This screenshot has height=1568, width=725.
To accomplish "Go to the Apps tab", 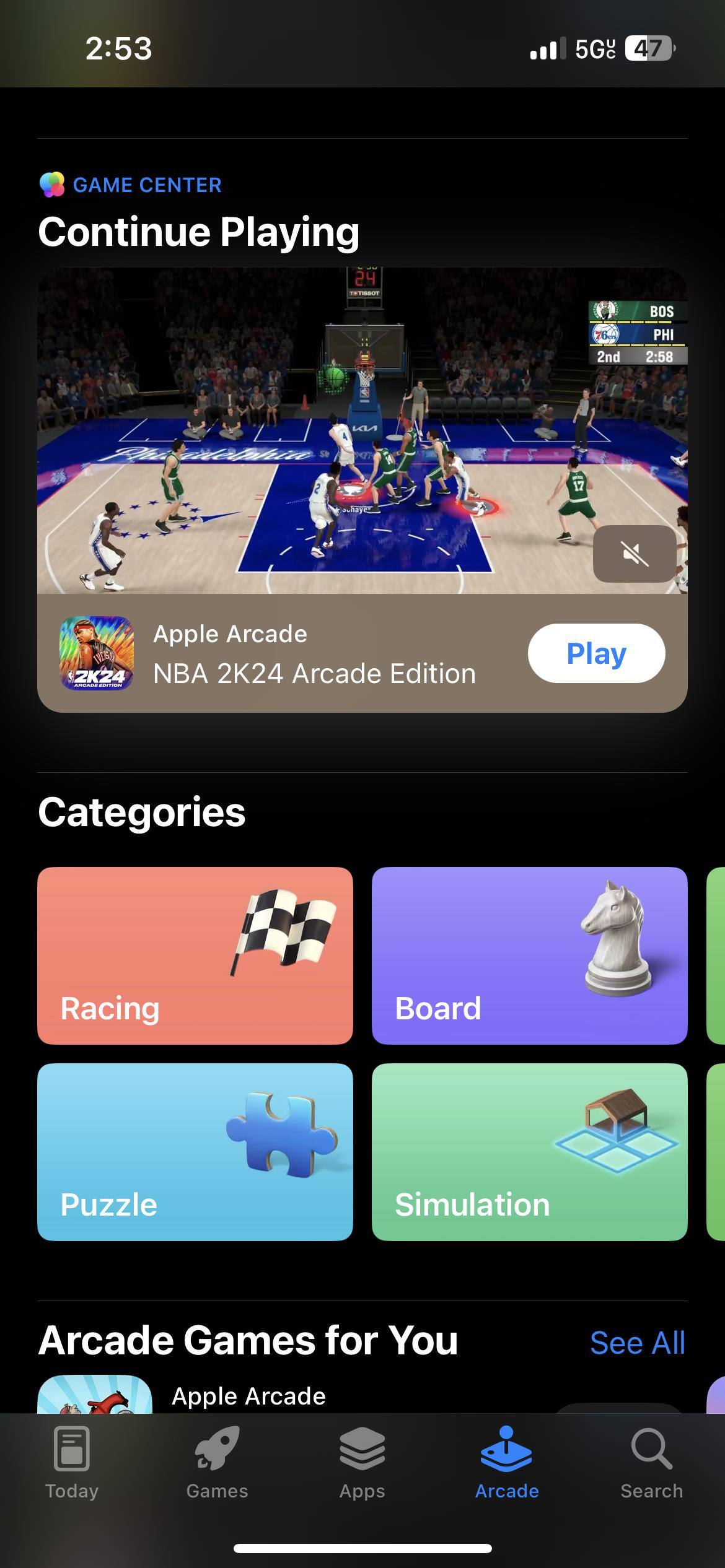I will pos(362,1463).
